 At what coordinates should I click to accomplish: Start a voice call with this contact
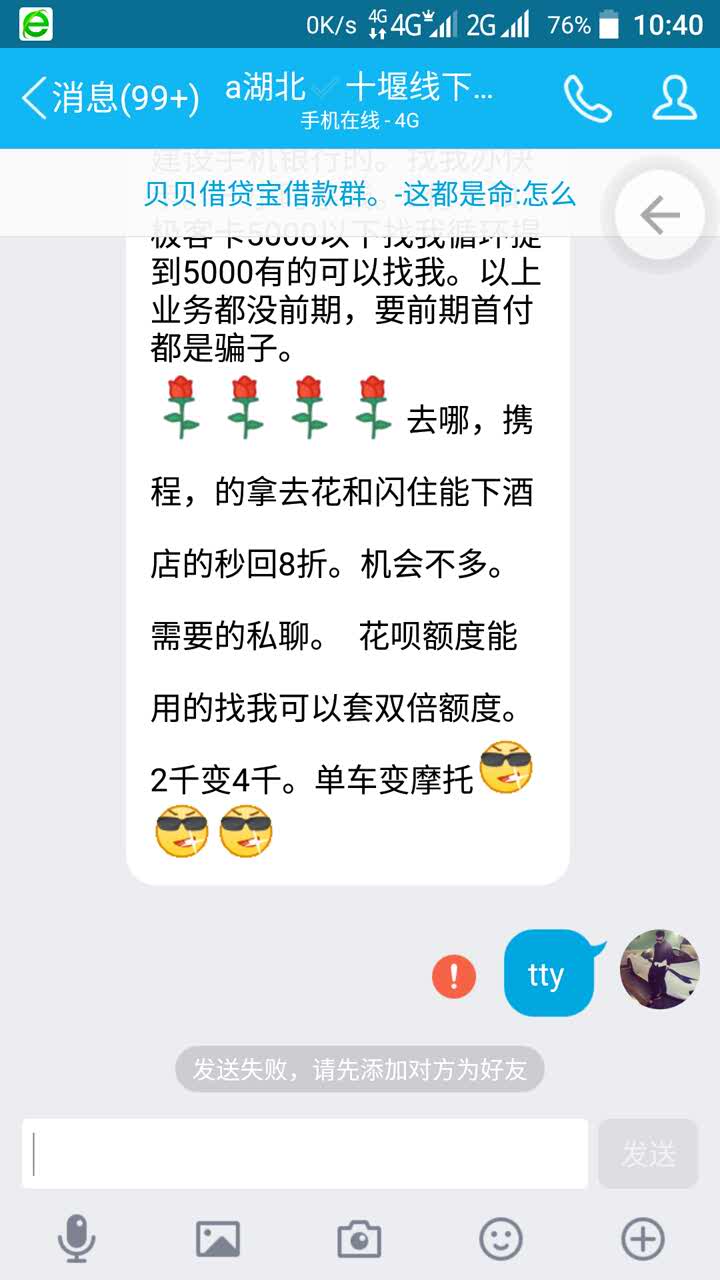[x=587, y=98]
